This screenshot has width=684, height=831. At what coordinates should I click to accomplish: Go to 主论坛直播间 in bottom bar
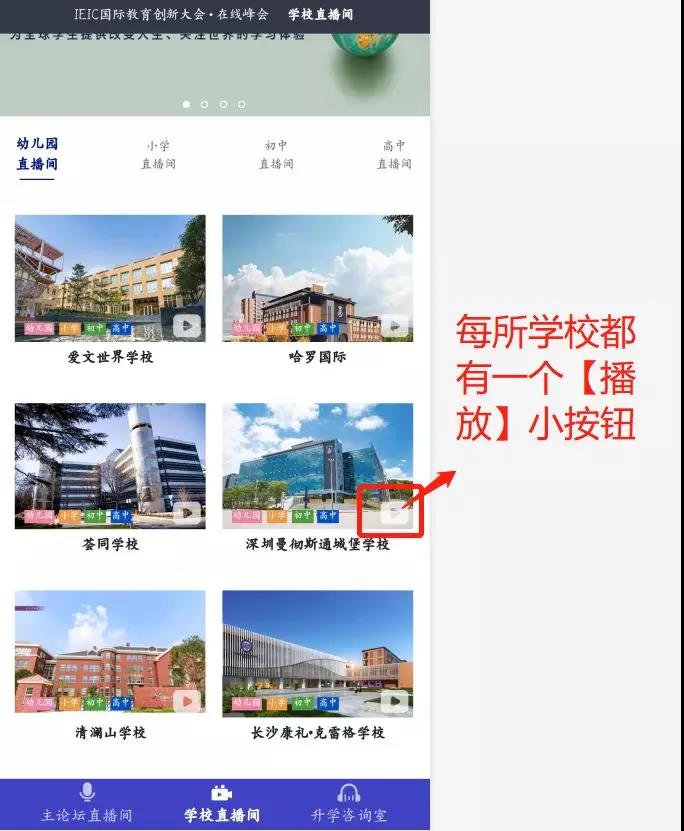tap(86, 804)
